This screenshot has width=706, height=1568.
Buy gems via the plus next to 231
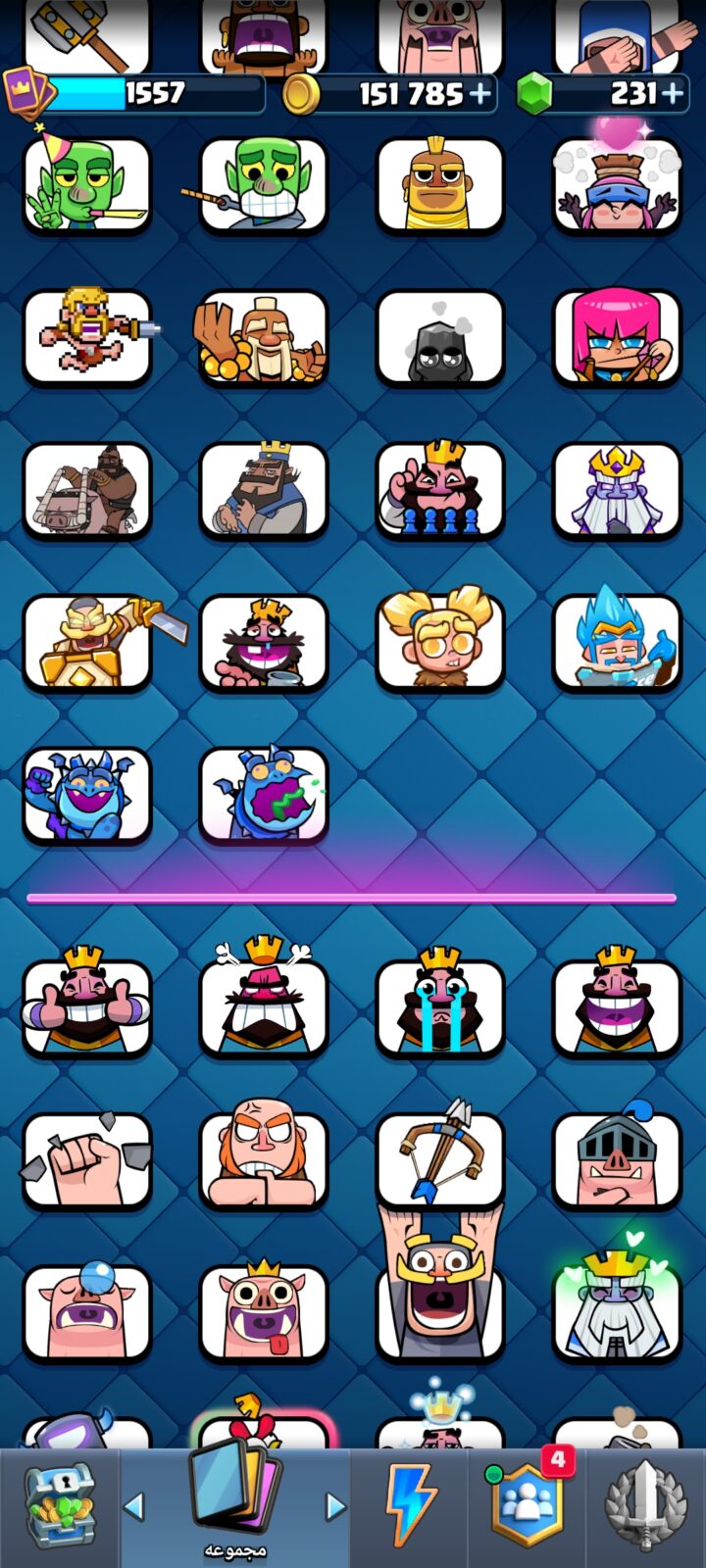tap(673, 94)
